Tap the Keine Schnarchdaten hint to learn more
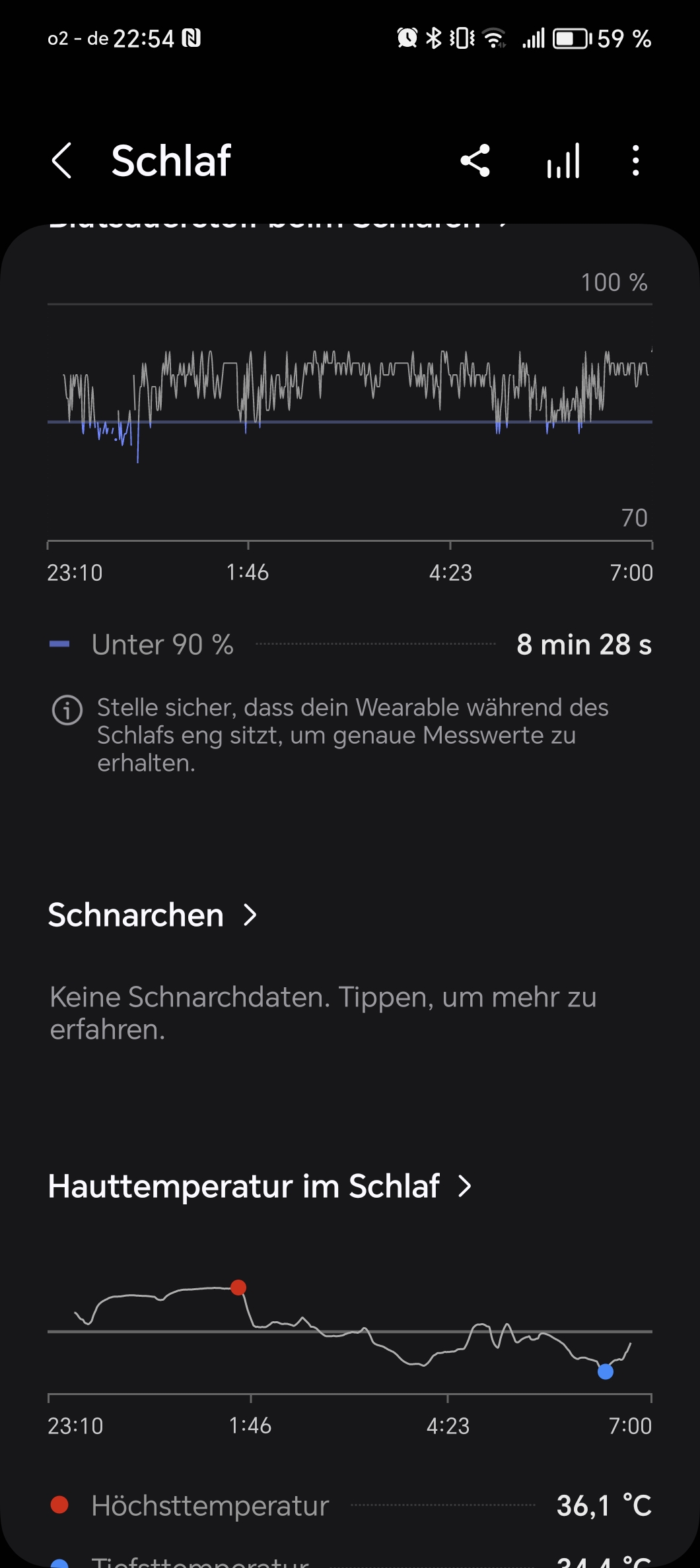700x1568 pixels. pos(323,1013)
